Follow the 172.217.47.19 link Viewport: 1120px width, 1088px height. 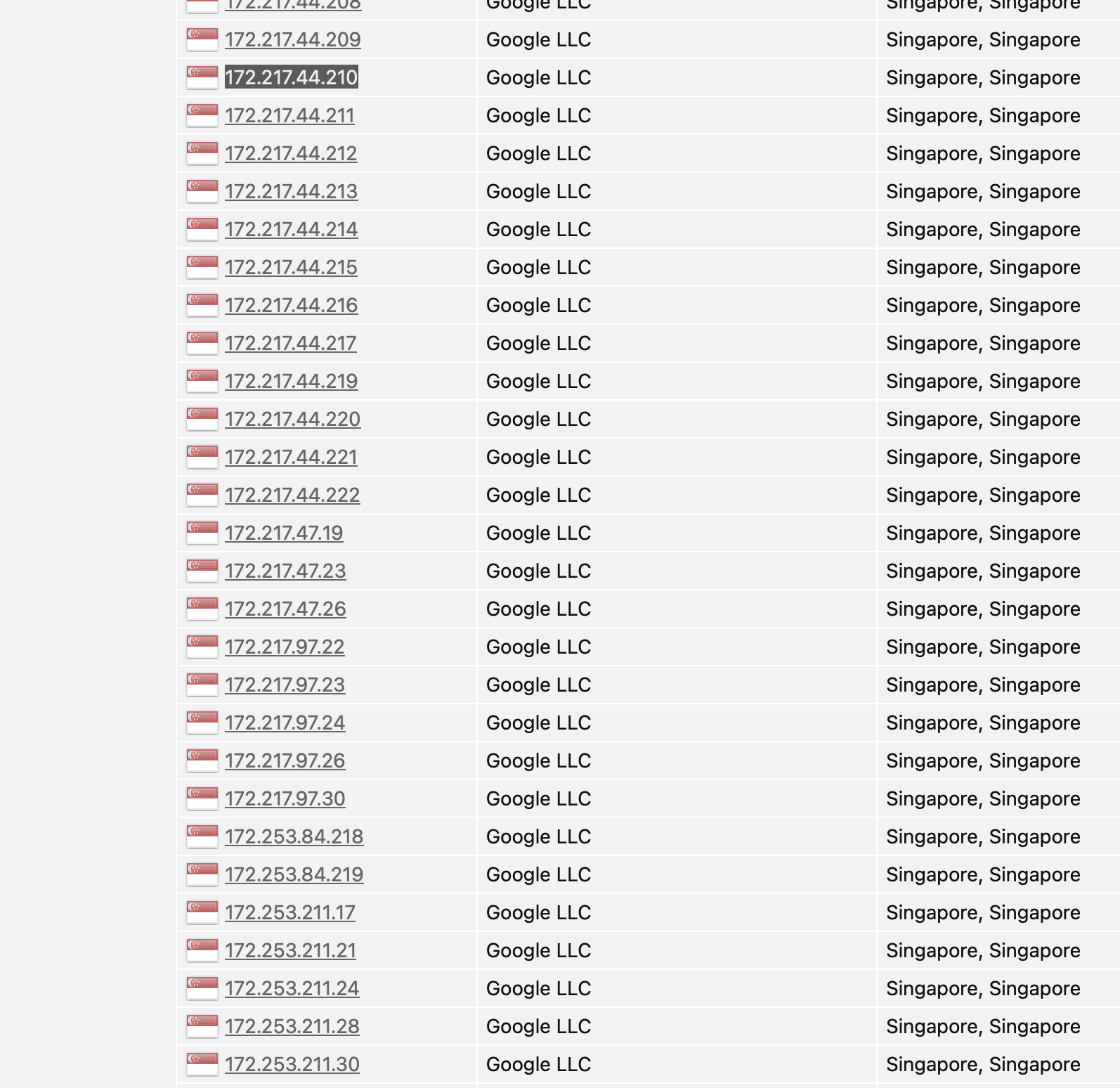tap(284, 533)
